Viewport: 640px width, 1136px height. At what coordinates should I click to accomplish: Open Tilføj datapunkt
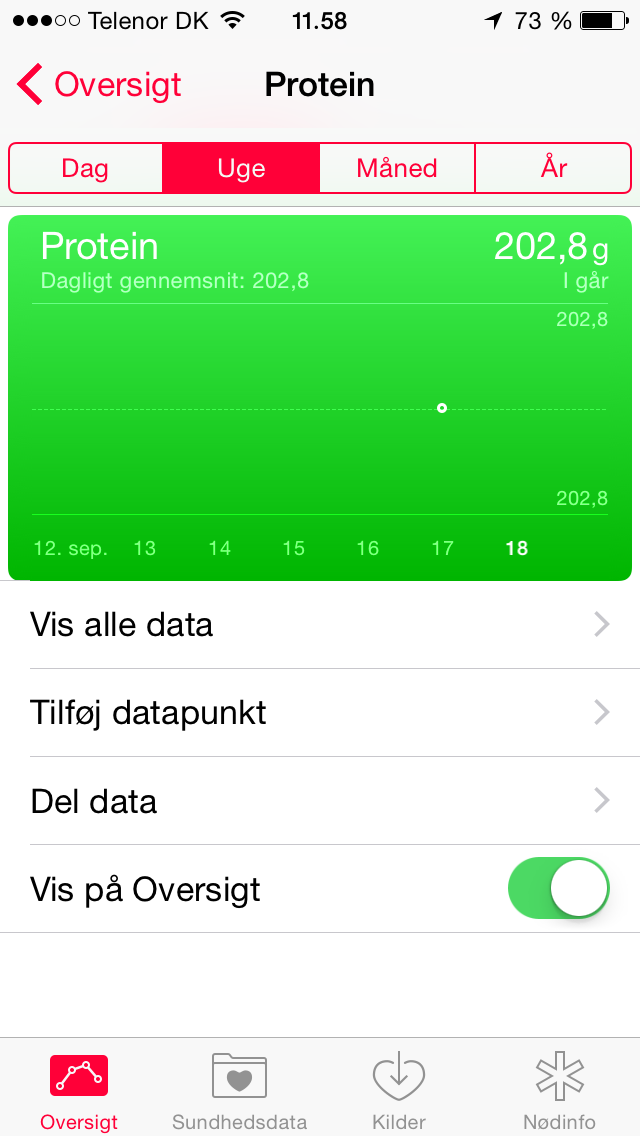tap(320, 713)
